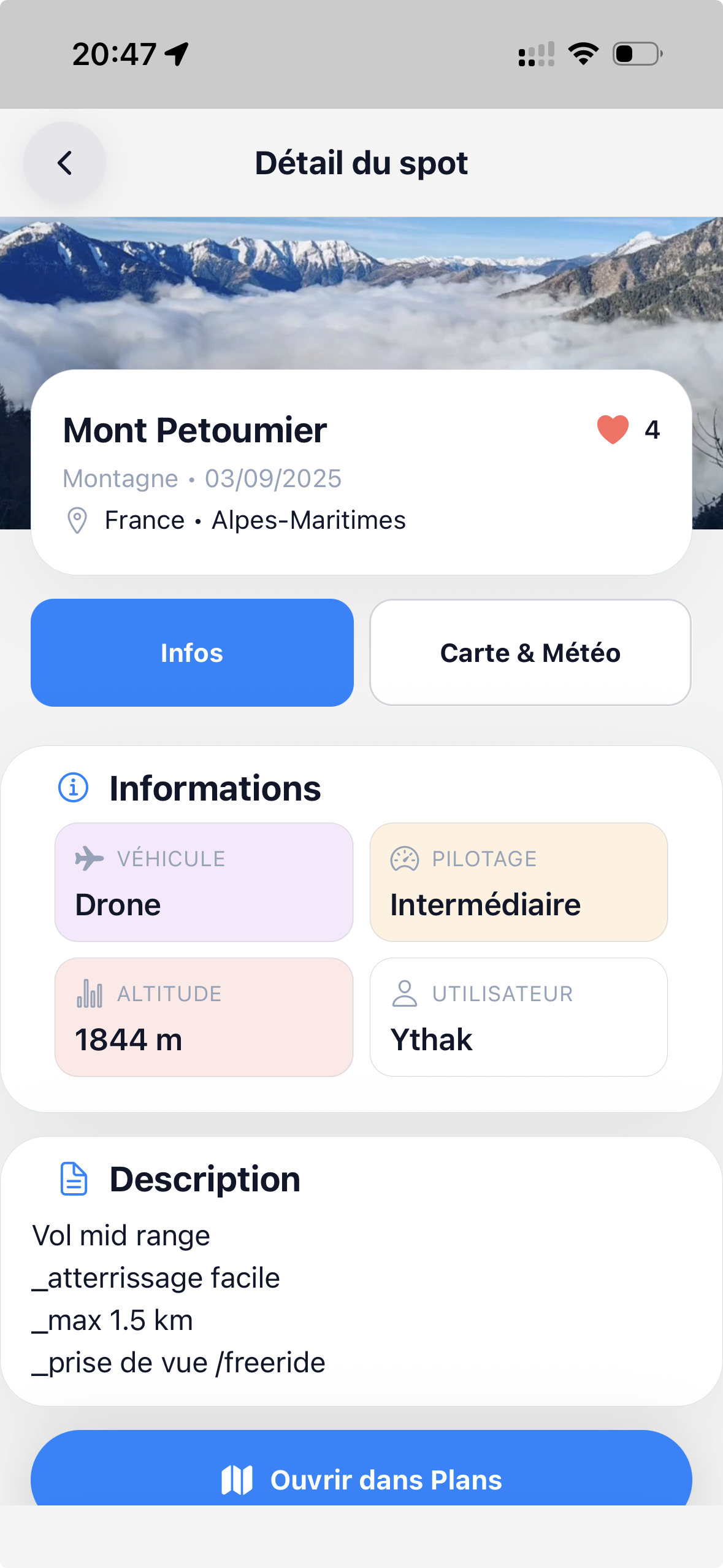
Task: Select the Drone vehicle card
Action: coord(204,882)
